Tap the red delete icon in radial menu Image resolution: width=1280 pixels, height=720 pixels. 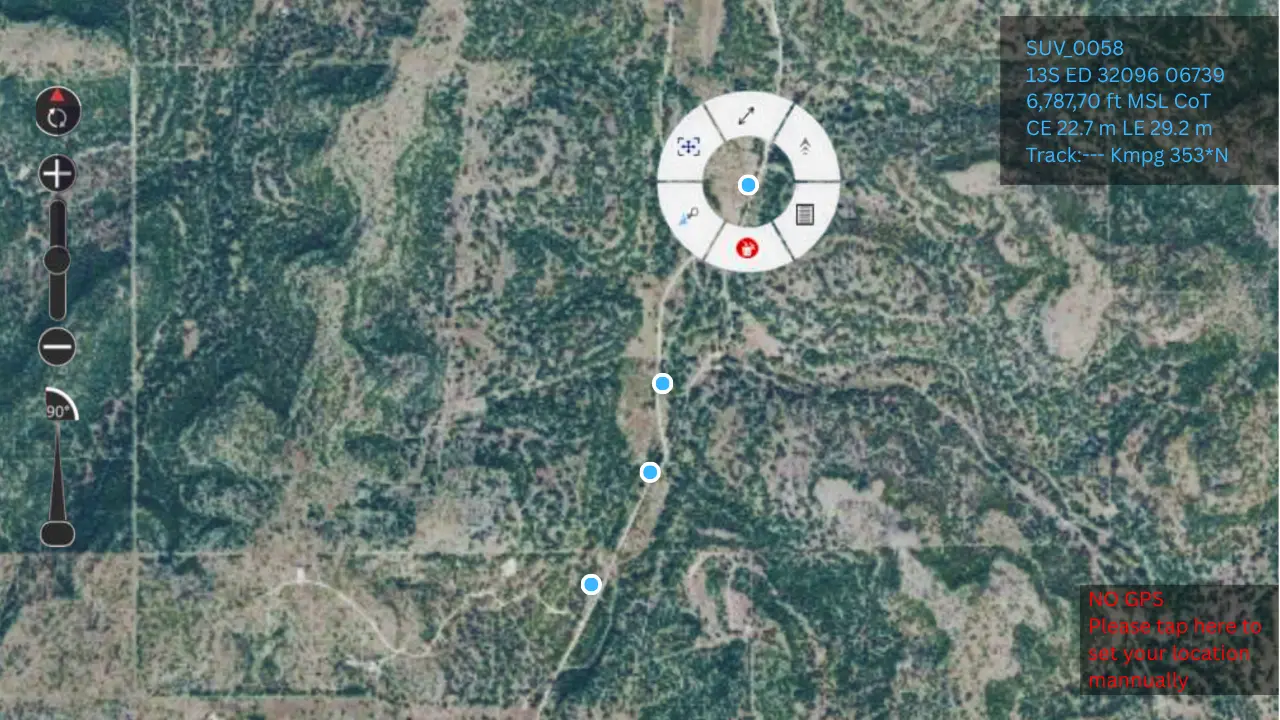[x=747, y=248]
